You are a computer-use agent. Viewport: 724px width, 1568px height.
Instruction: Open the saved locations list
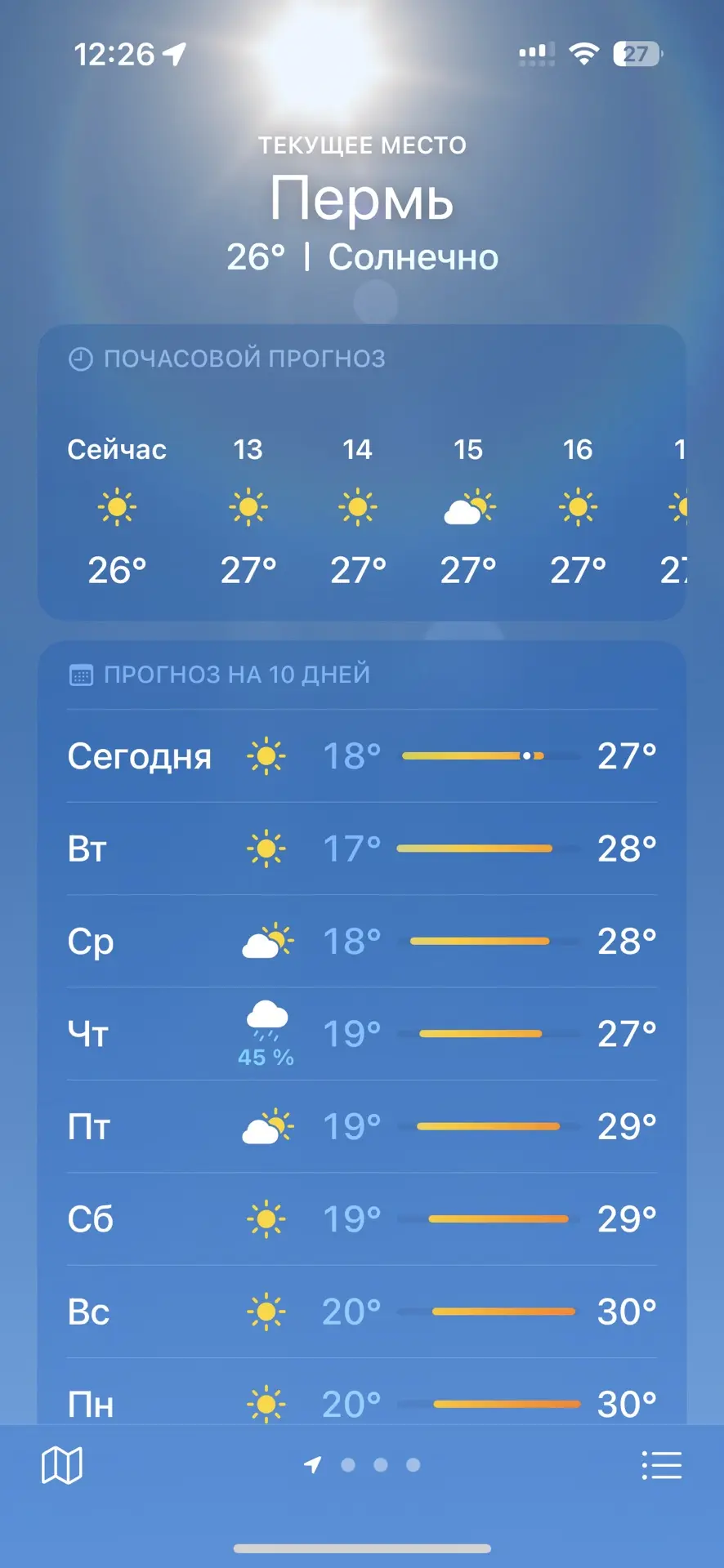(x=661, y=1465)
